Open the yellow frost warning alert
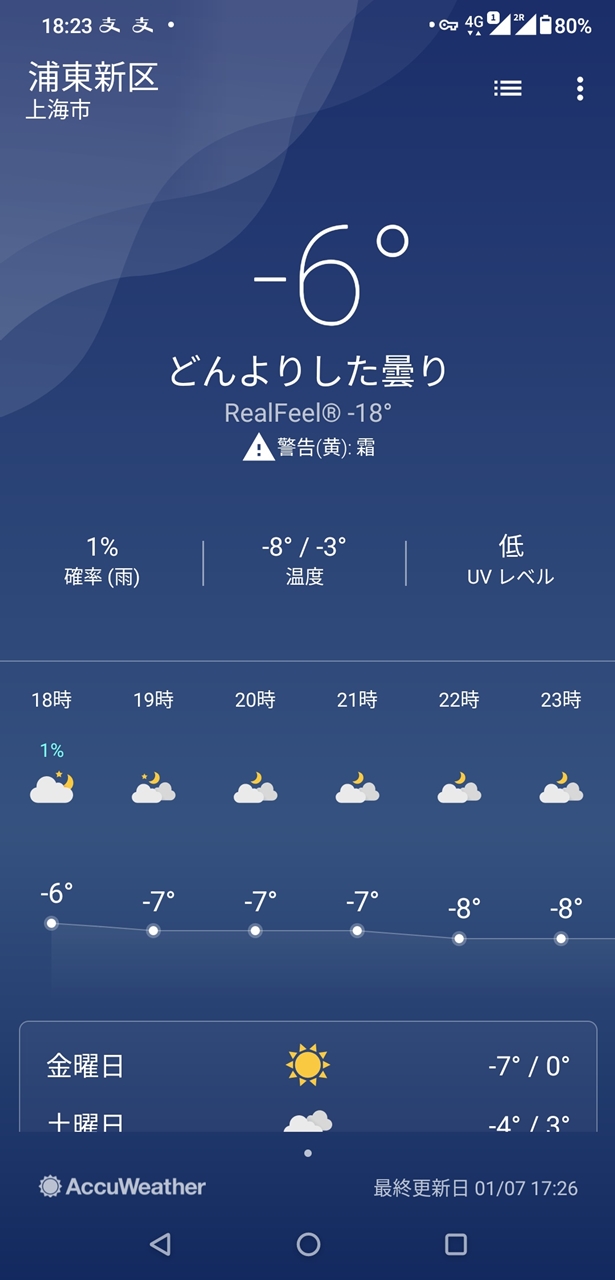Image resolution: width=615 pixels, height=1280 pixels. pos(309,448)
